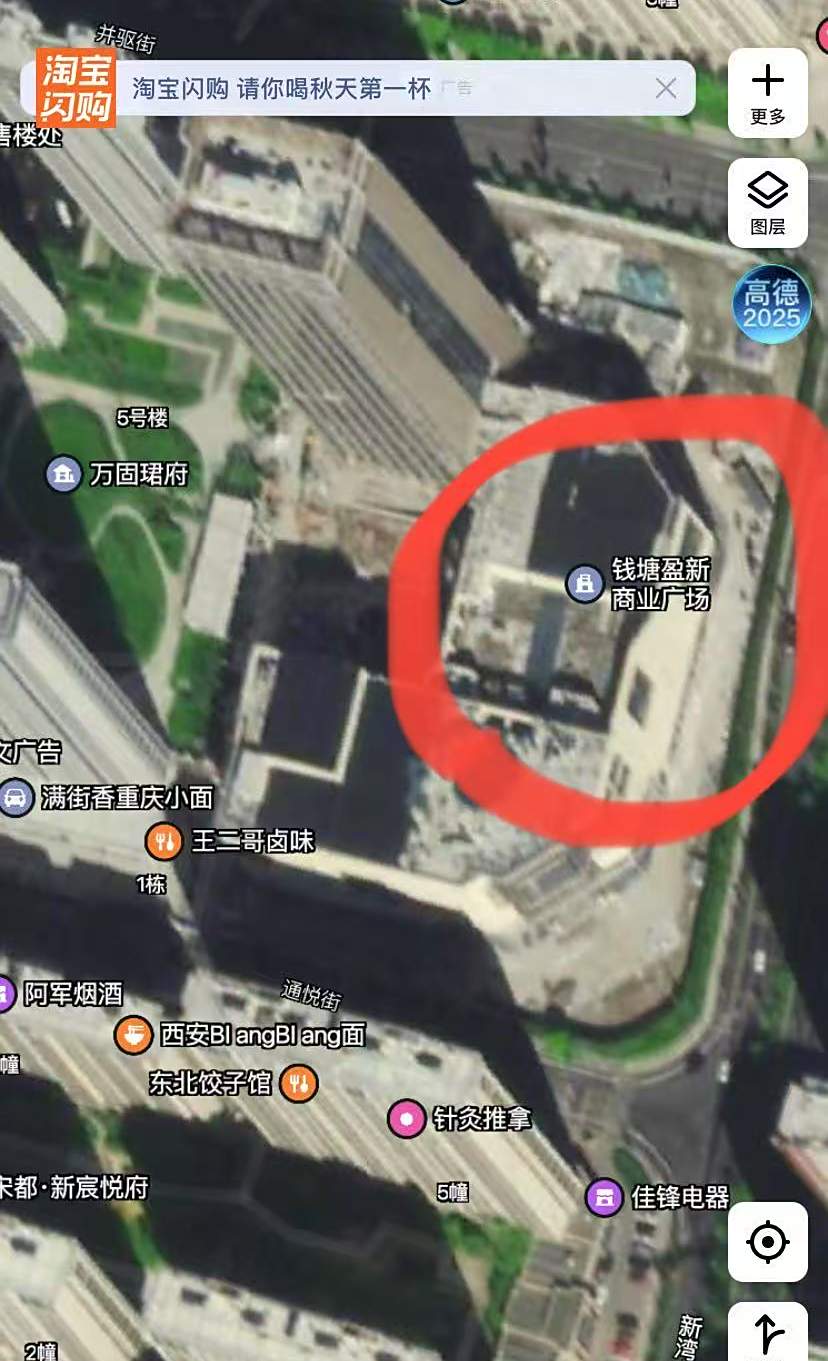Open the 佳锋电器 shop marker

(604, 1196)
